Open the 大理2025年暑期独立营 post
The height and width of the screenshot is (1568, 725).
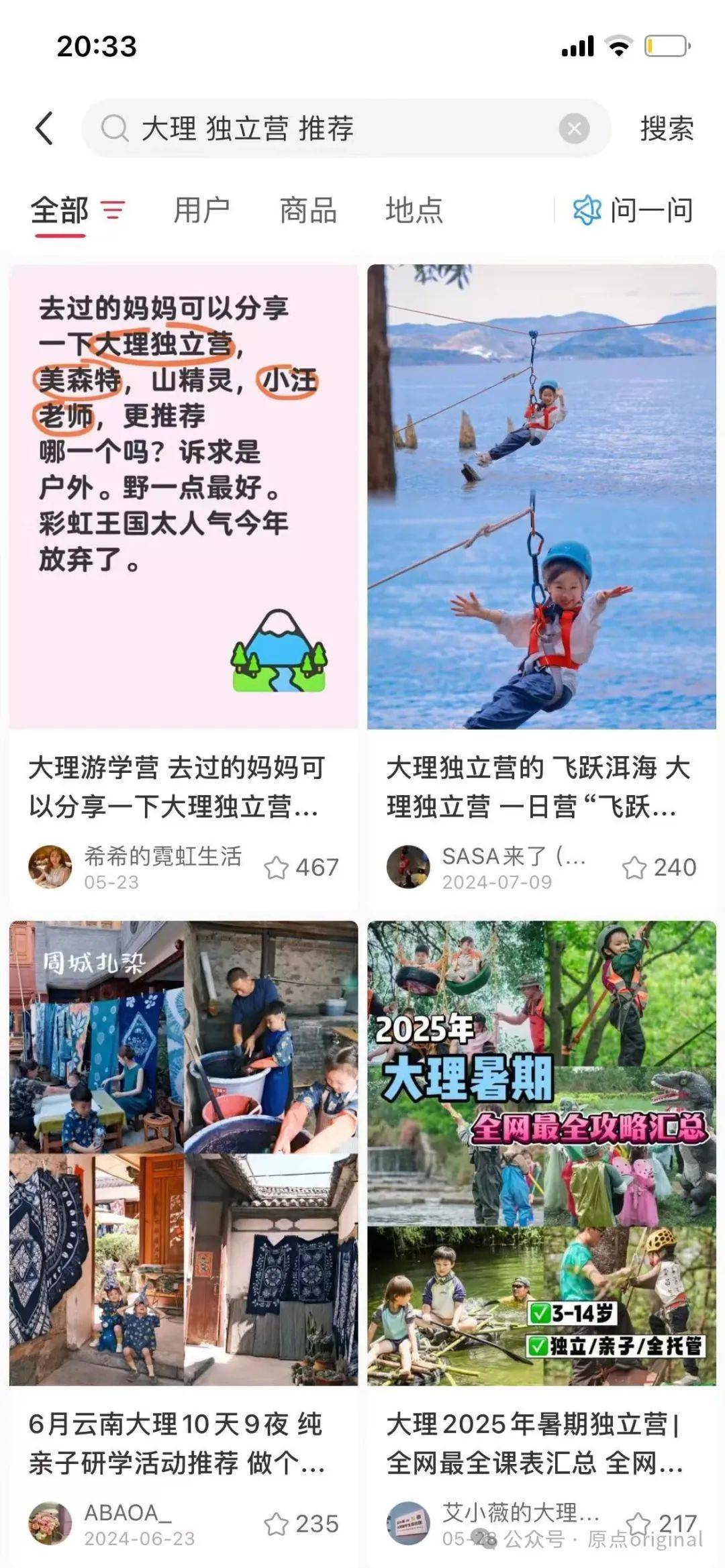pyautogui.click(x=541, y=1153)
